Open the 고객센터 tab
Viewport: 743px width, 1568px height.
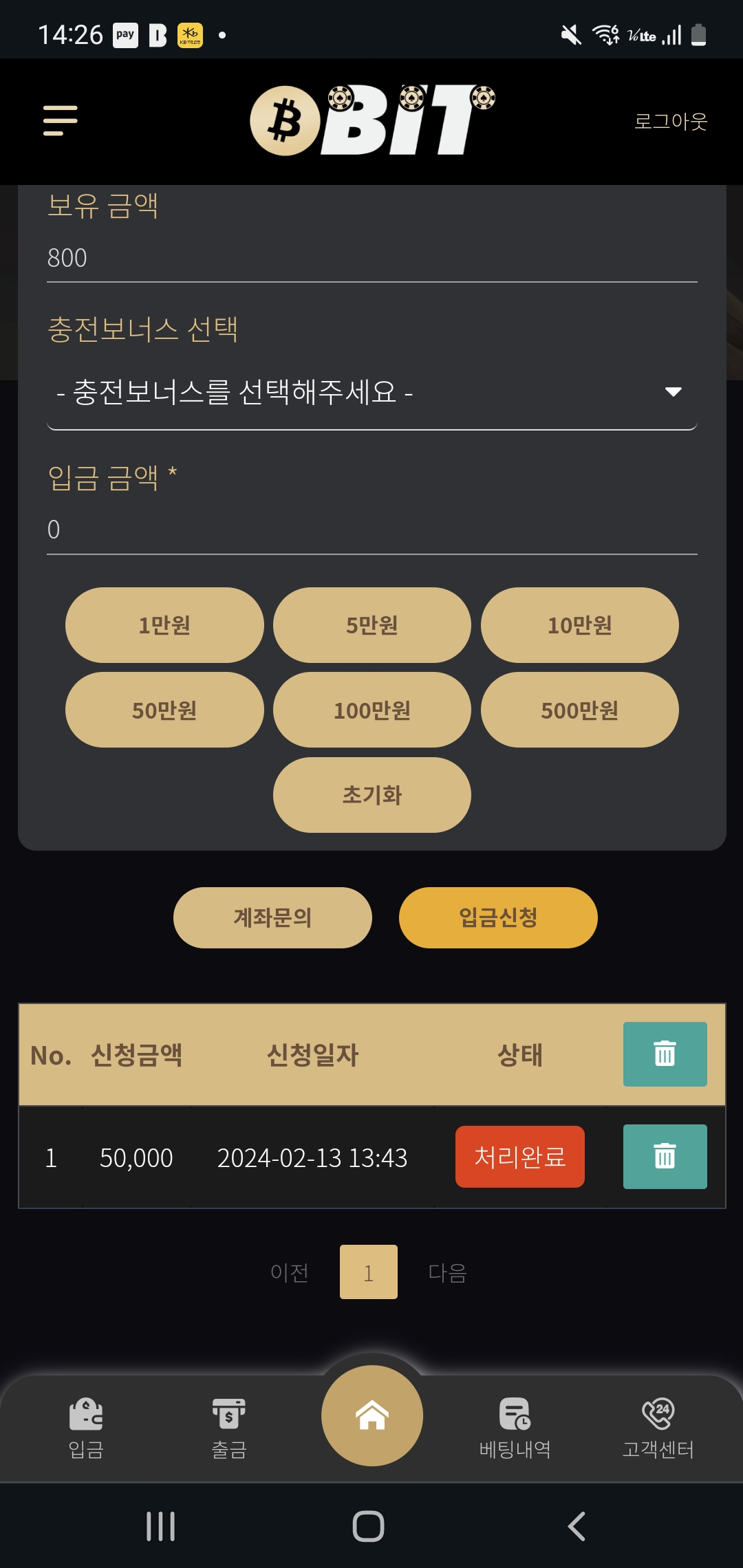658,1428
